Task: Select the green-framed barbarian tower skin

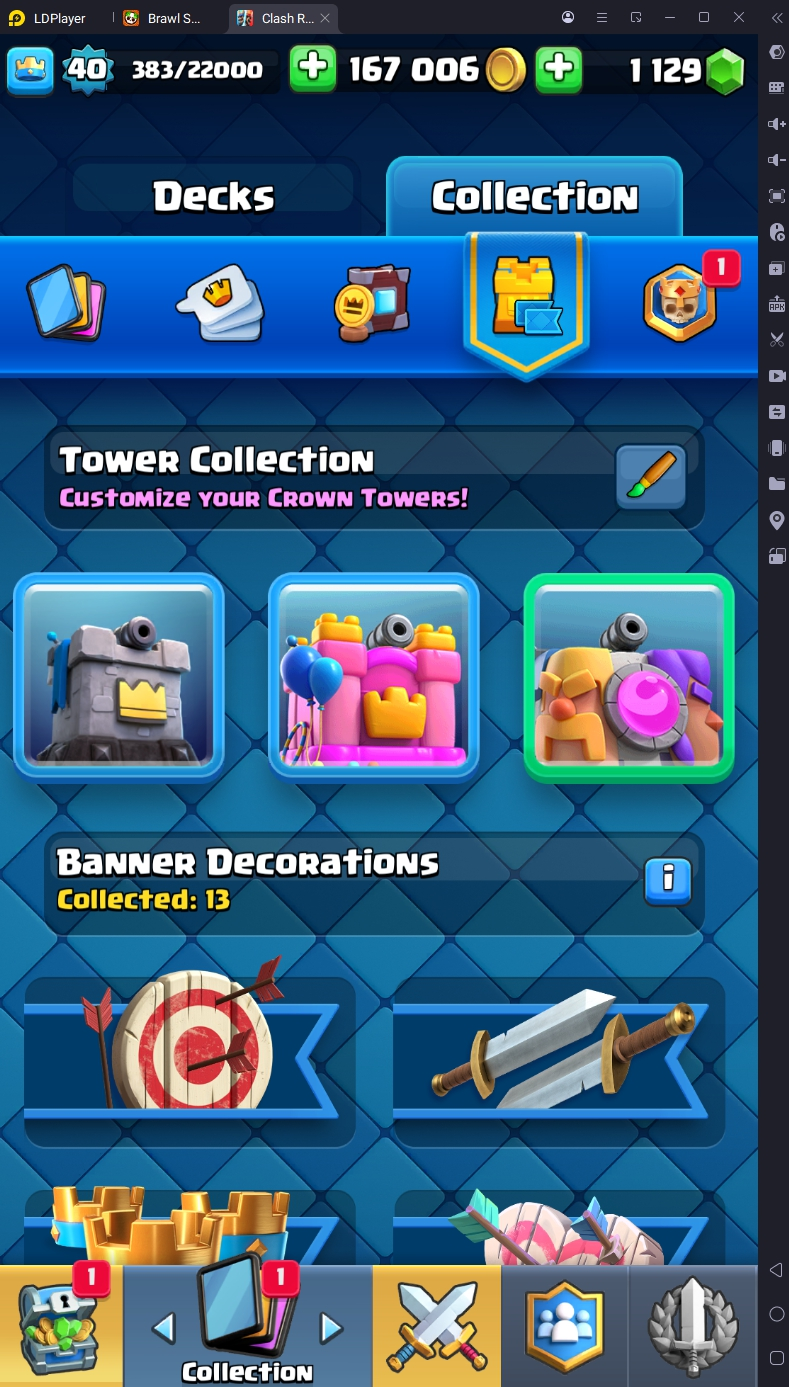Action: pyautogui.click(x=629, y=676)
